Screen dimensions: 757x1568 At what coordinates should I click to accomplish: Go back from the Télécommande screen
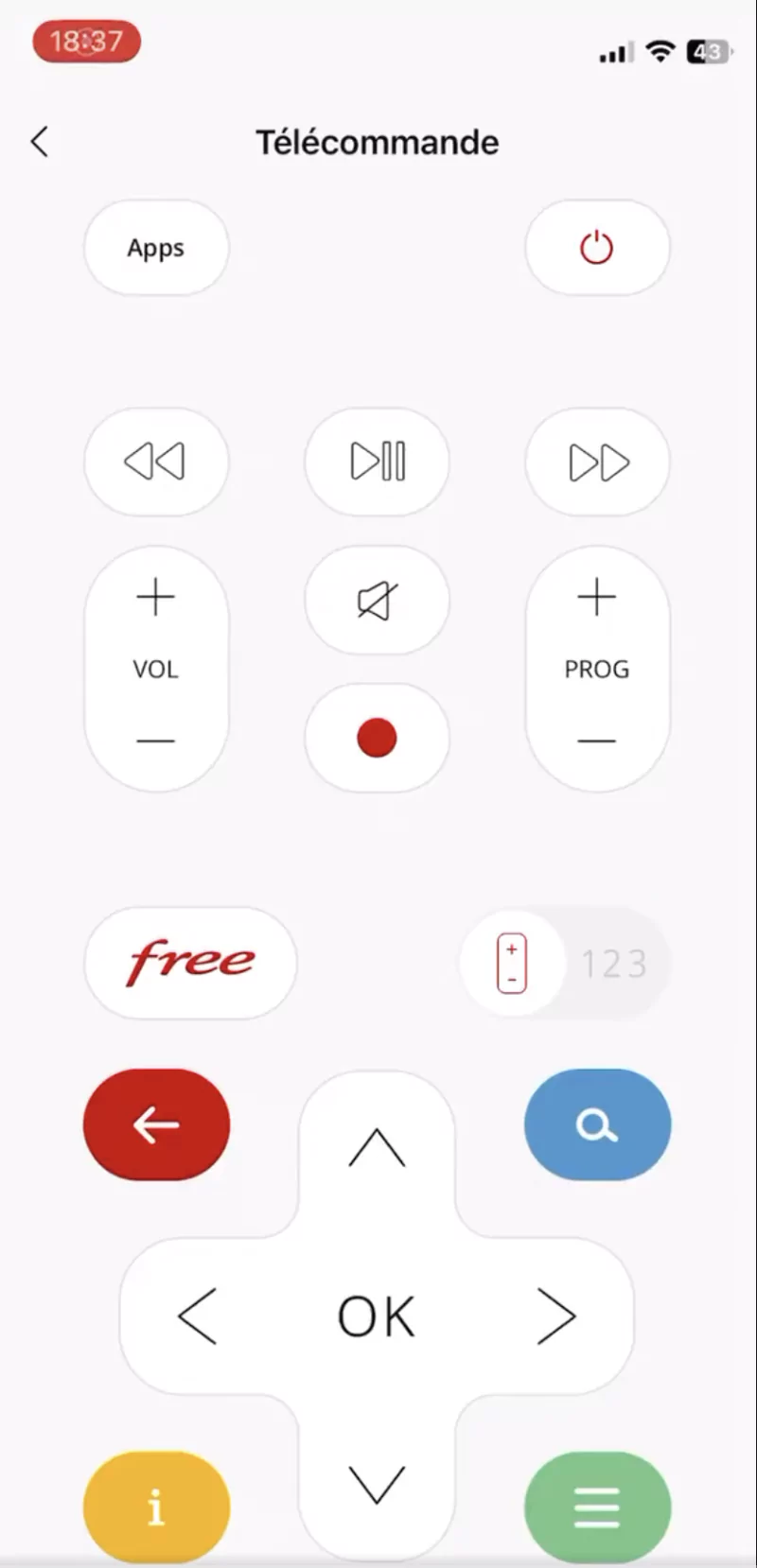coord(40,142)
